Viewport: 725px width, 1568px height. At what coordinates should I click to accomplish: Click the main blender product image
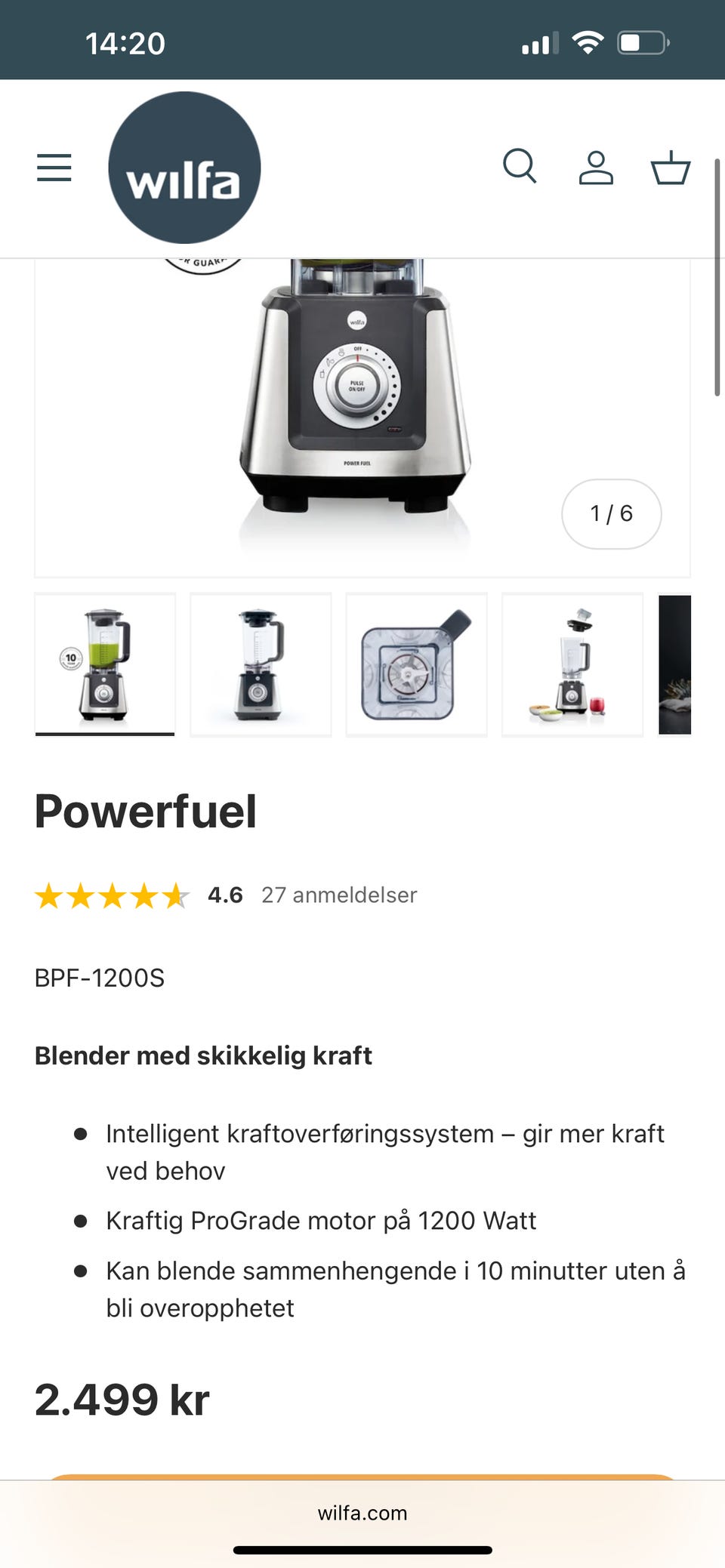362,393
